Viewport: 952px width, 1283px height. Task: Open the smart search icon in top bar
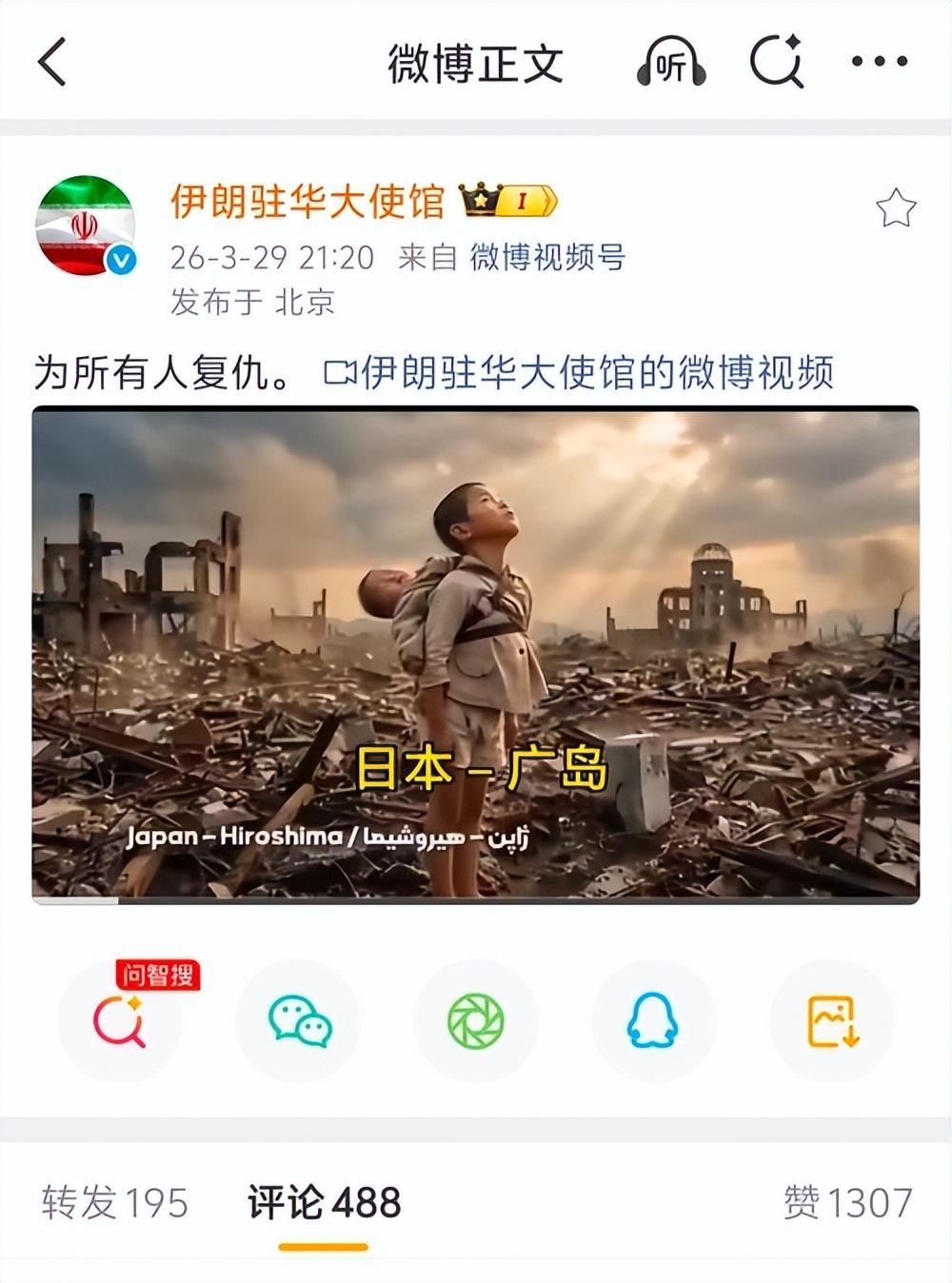click(777, 63)
